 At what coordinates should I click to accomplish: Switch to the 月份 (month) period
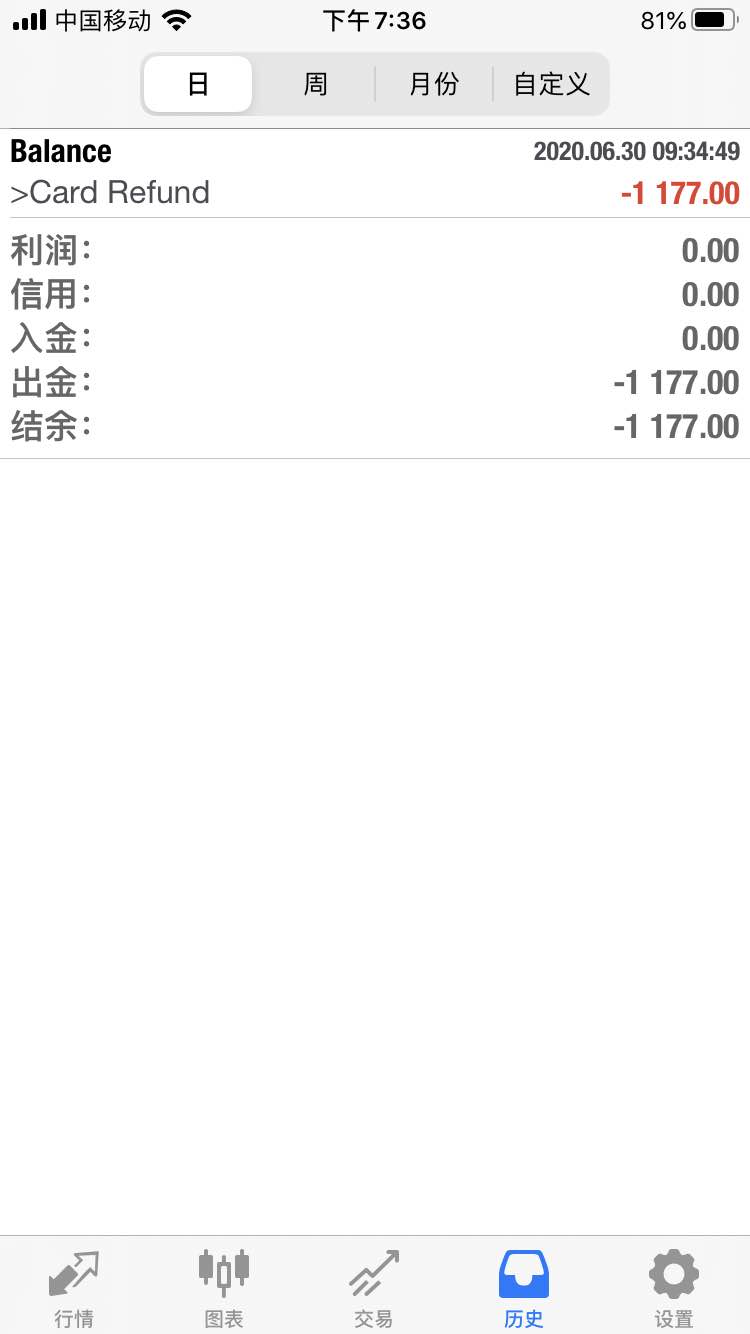pyautogui.click(x=434, y=84)
